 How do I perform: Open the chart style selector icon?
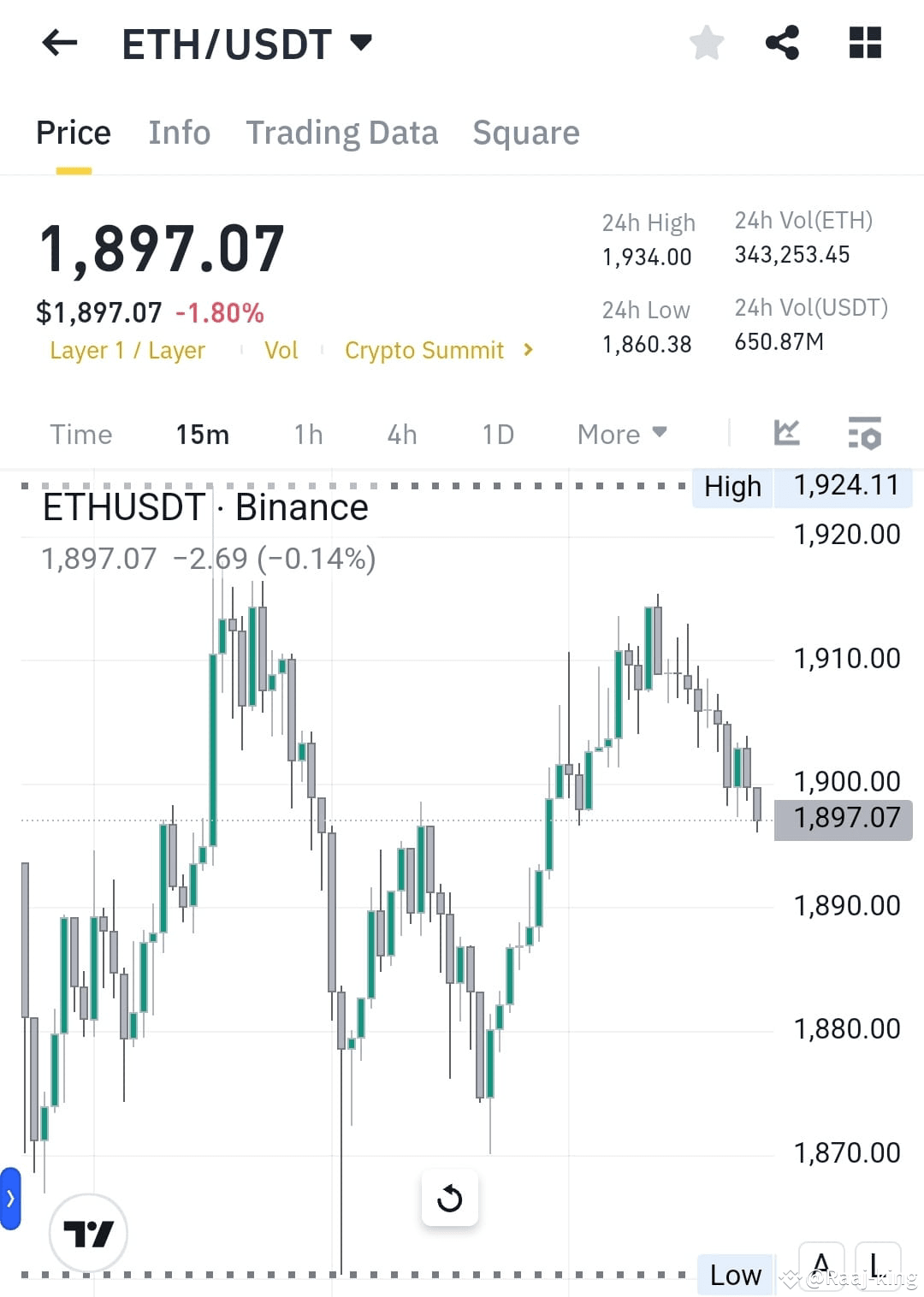coord(787,434)
